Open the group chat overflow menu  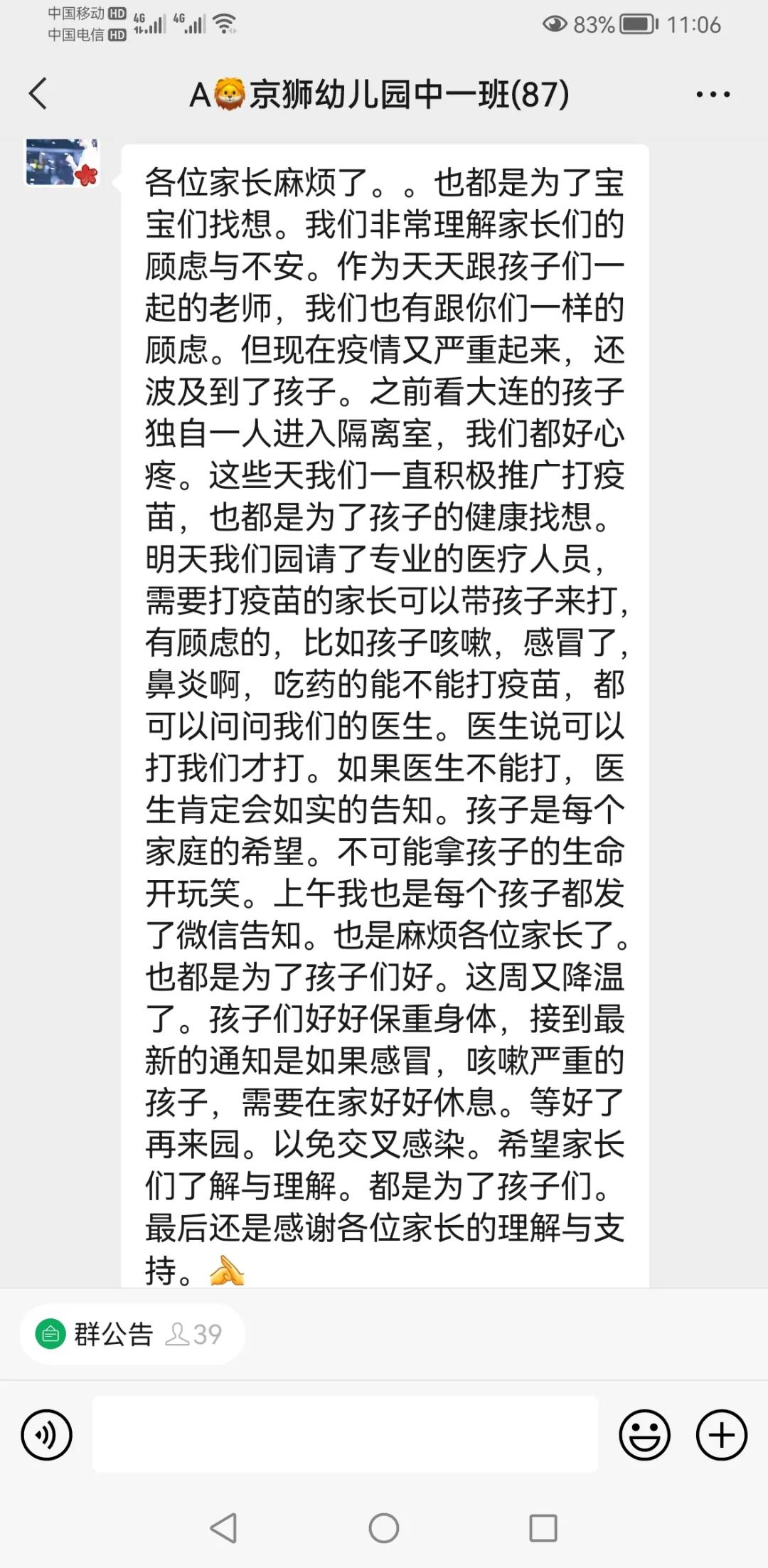[713, 95]
